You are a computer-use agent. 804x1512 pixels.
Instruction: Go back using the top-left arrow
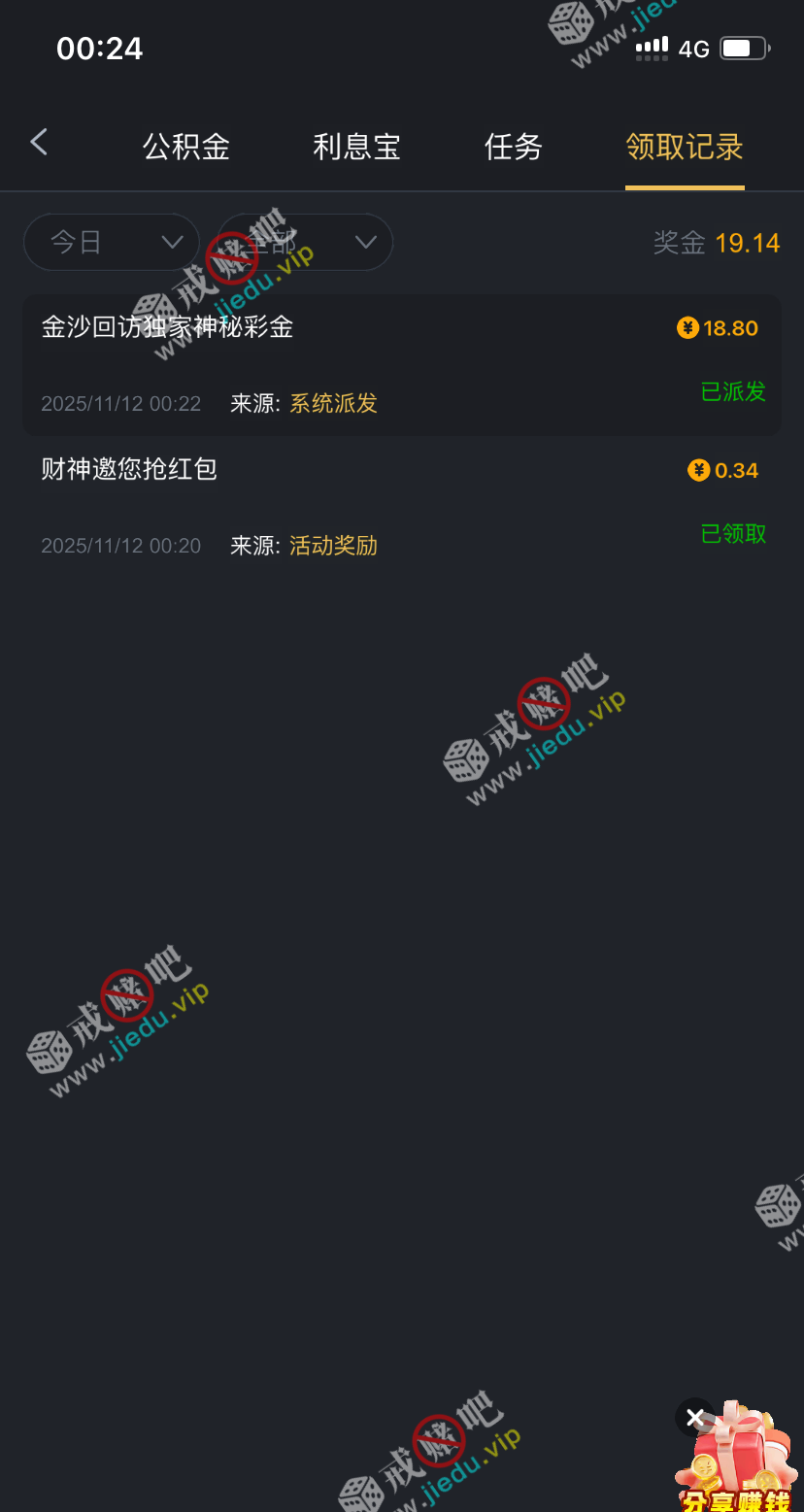pos(39,143)
